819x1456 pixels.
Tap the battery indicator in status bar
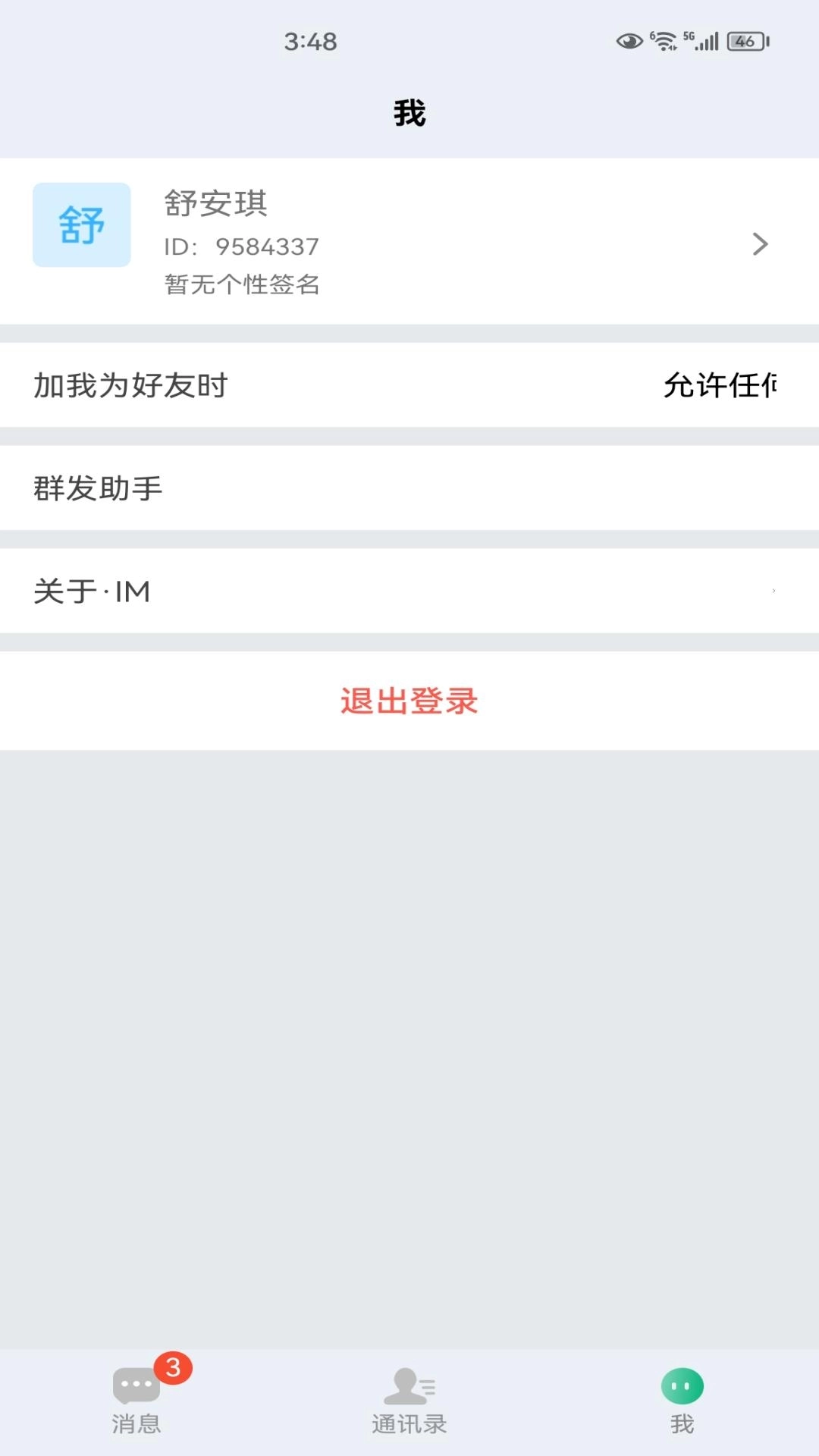pos(739,43)
